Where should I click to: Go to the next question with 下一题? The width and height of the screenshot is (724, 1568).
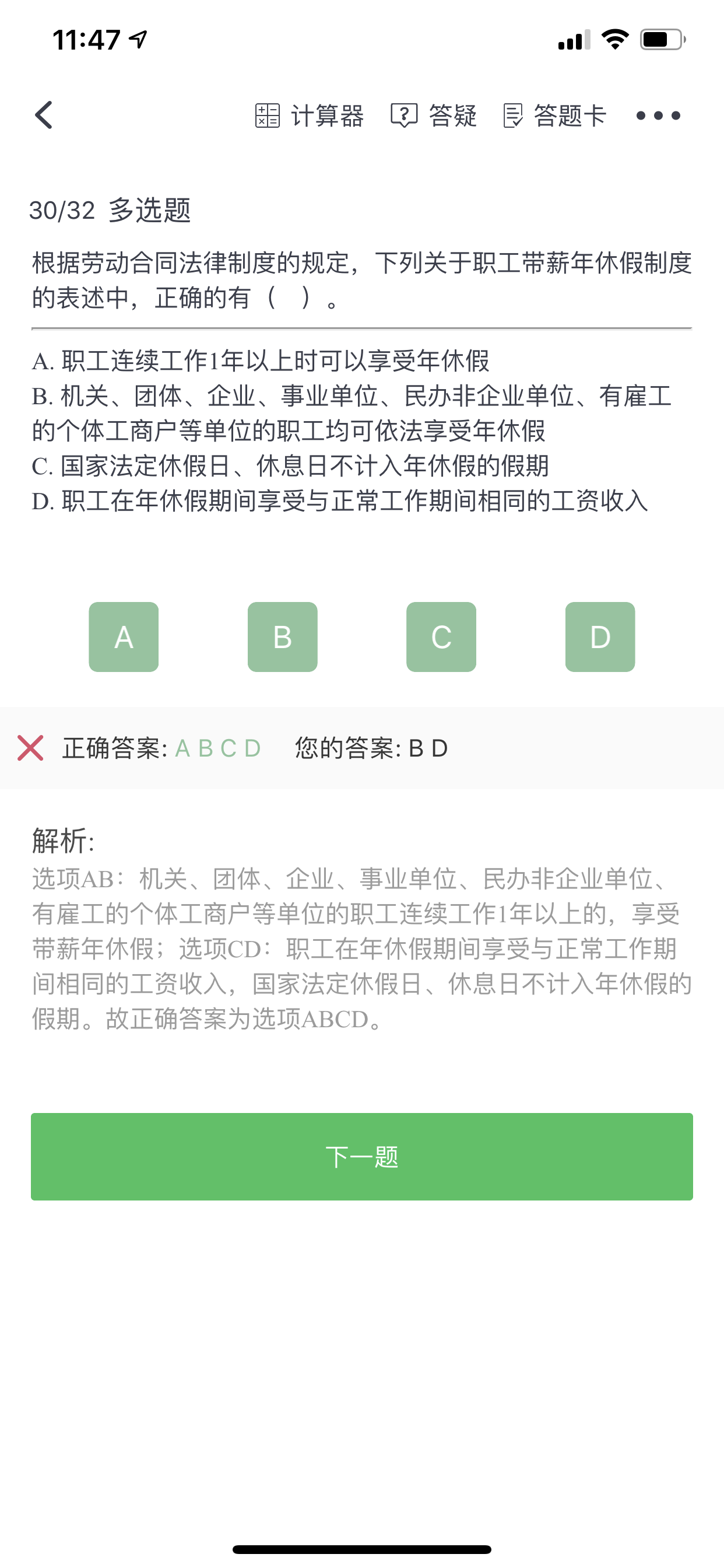[x=362, y=1156]
